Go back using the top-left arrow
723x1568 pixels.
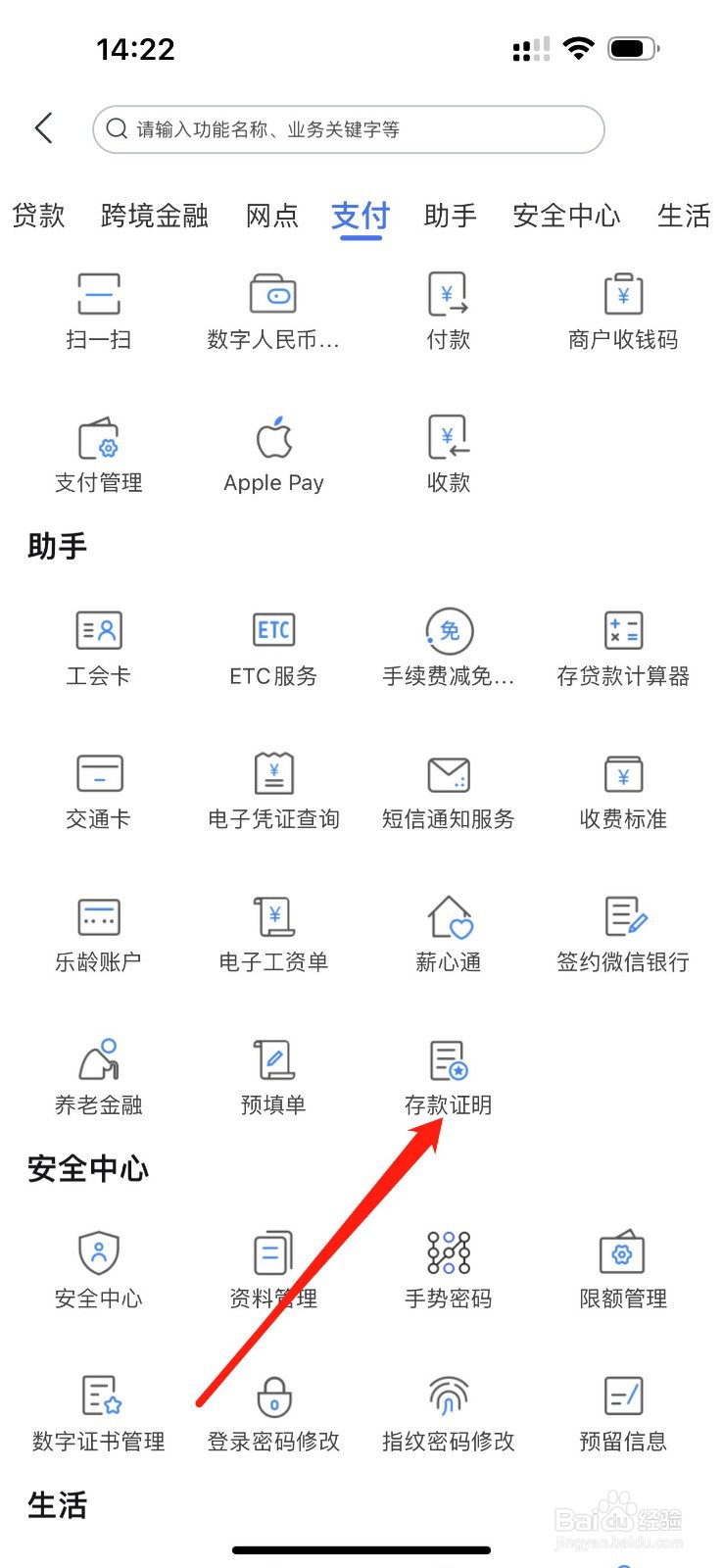(x=43, y=128)
